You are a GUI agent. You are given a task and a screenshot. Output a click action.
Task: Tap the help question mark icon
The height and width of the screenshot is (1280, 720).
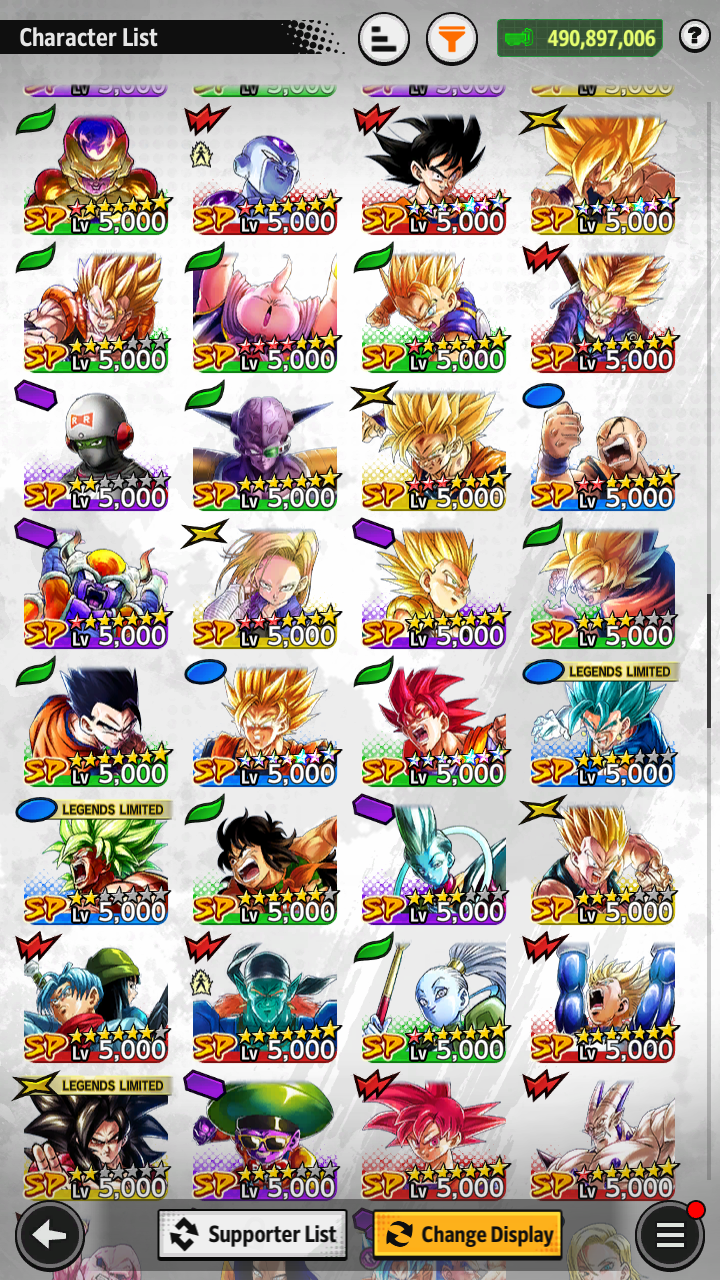(694, 37)
